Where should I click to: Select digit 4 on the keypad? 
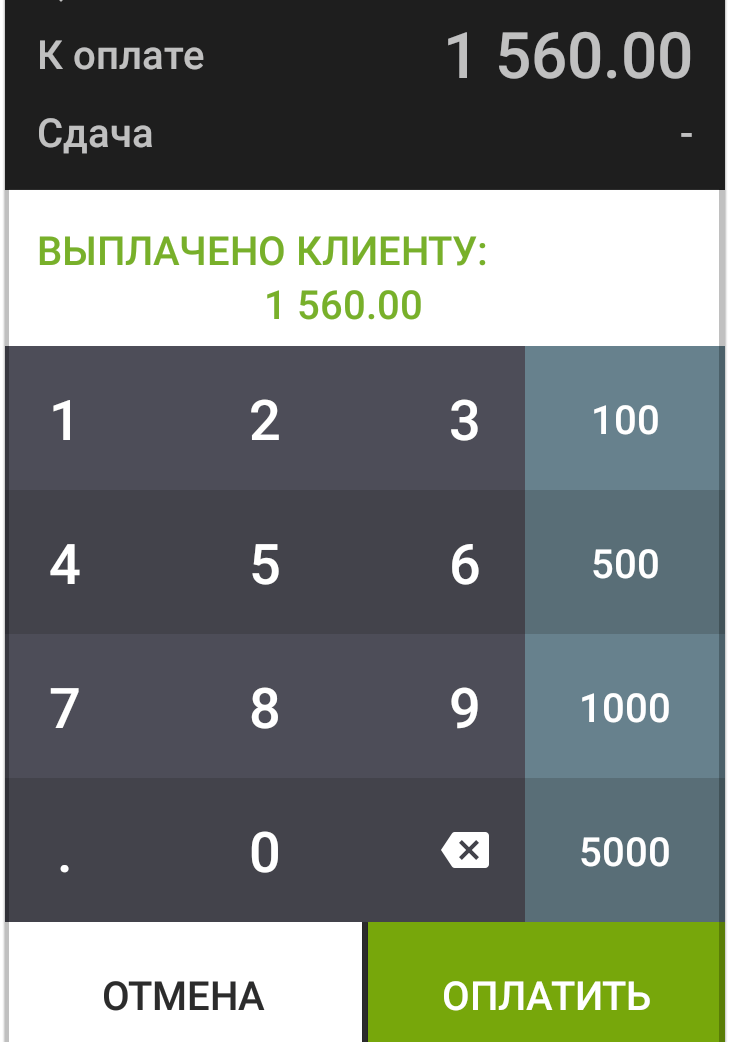tap(64, 565)
